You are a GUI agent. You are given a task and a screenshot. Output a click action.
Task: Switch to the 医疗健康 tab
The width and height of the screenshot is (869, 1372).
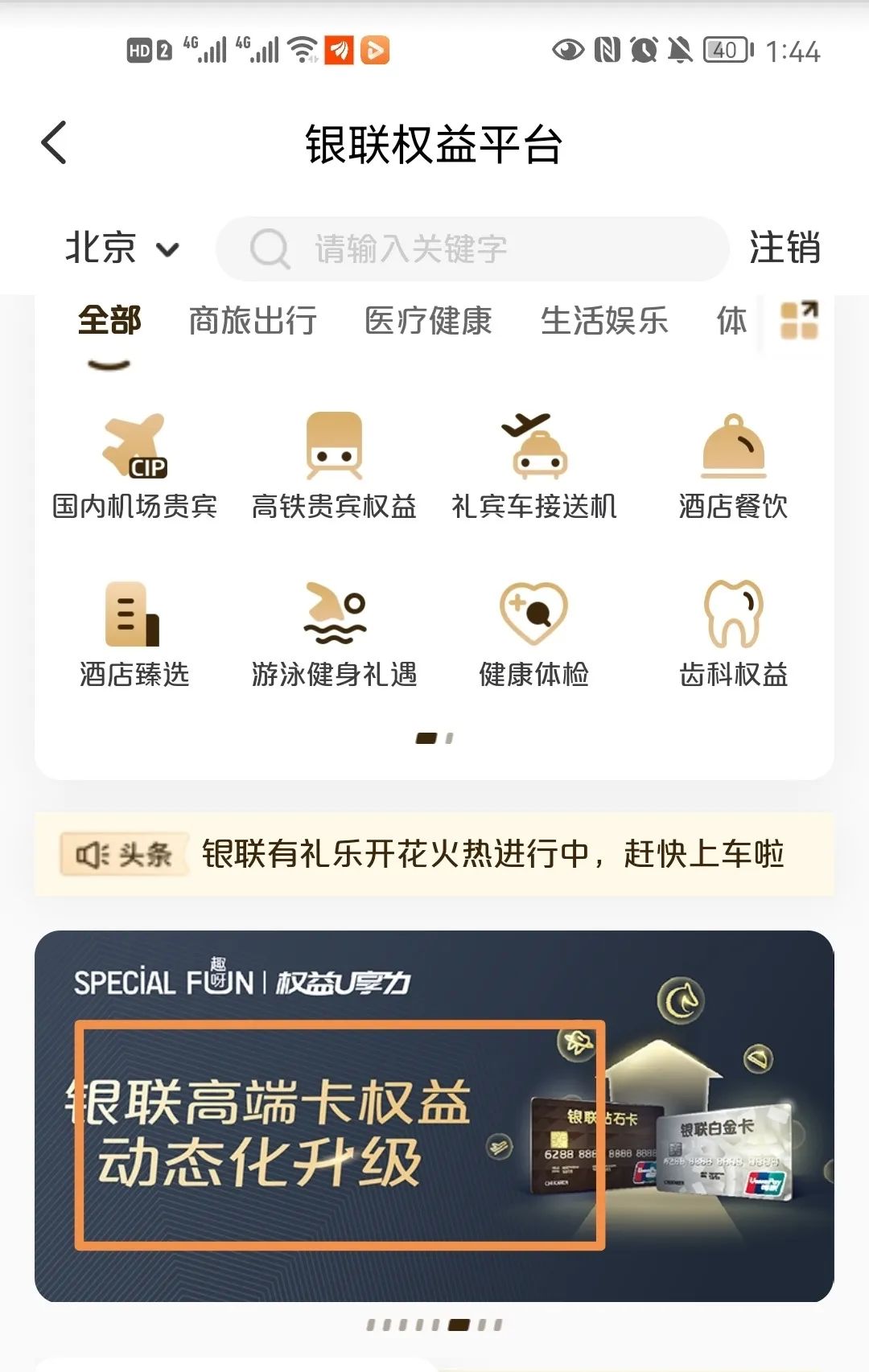point(428,321)
